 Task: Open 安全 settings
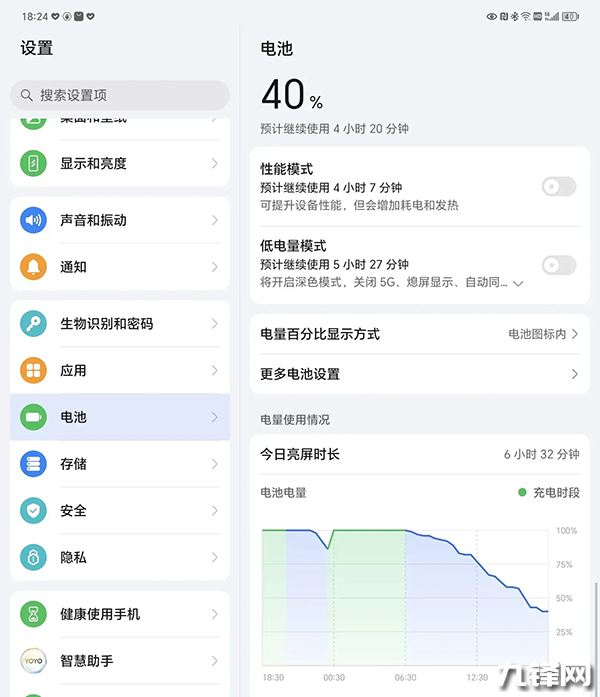point(120,511)
